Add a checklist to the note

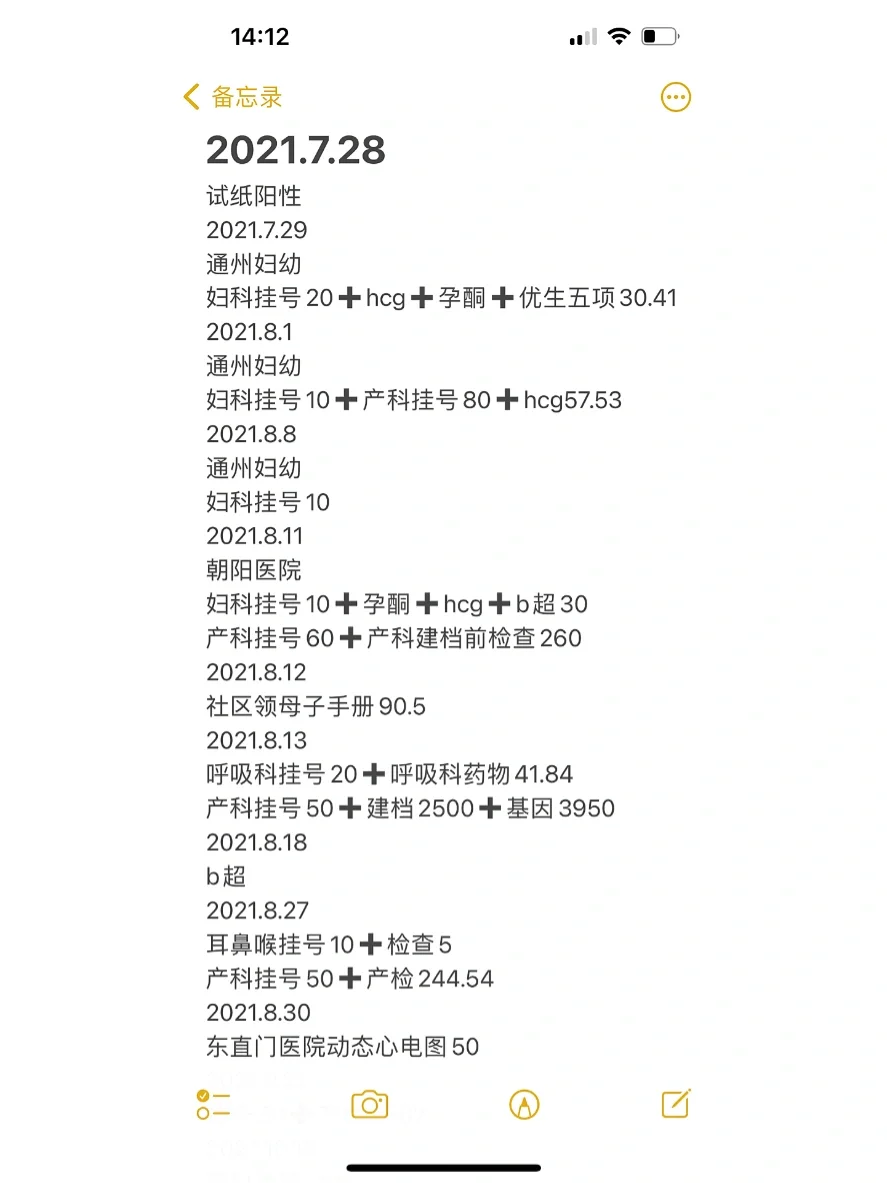coord(213,1104)
